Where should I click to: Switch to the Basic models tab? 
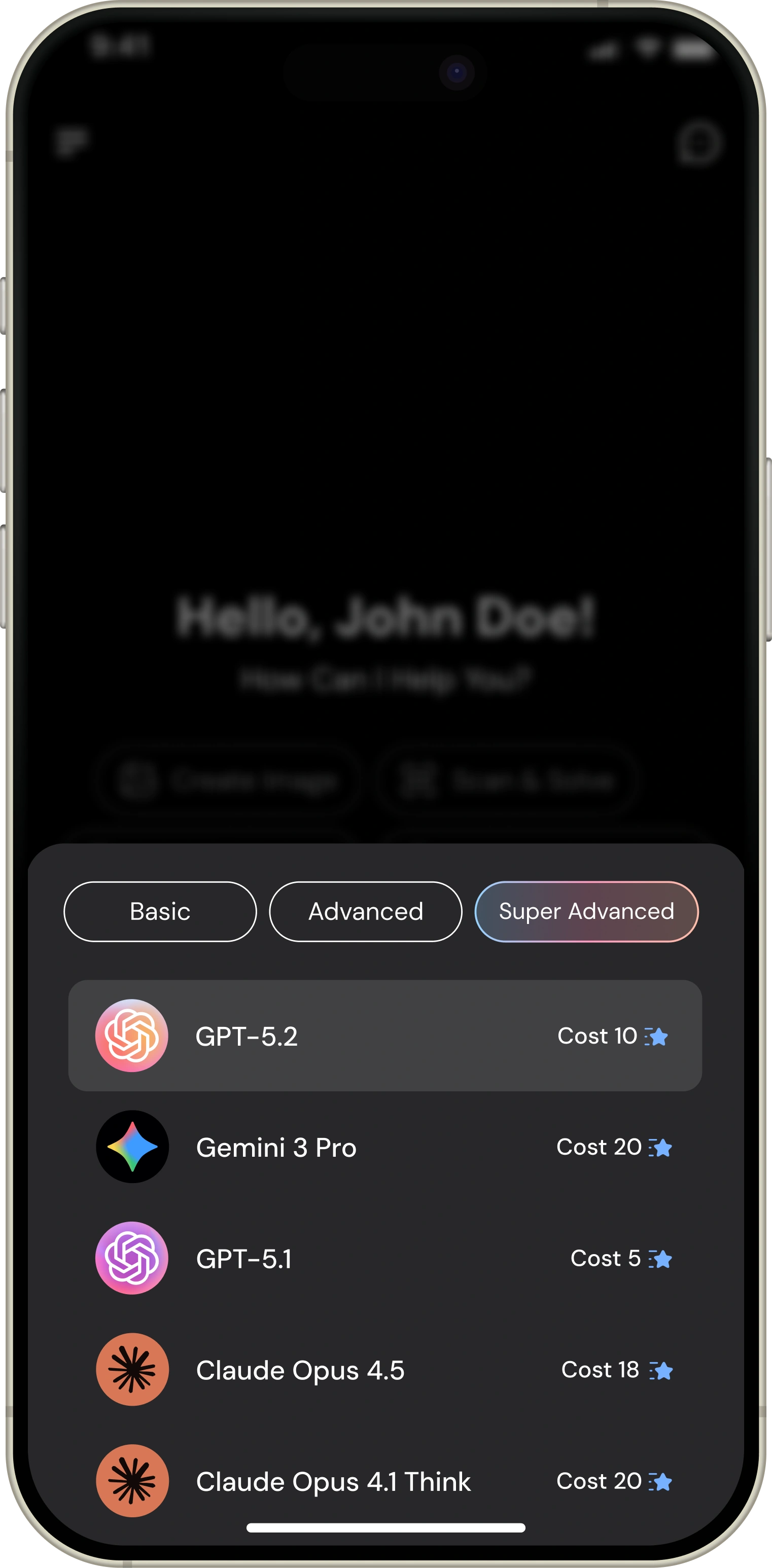[x=160, y=911]
